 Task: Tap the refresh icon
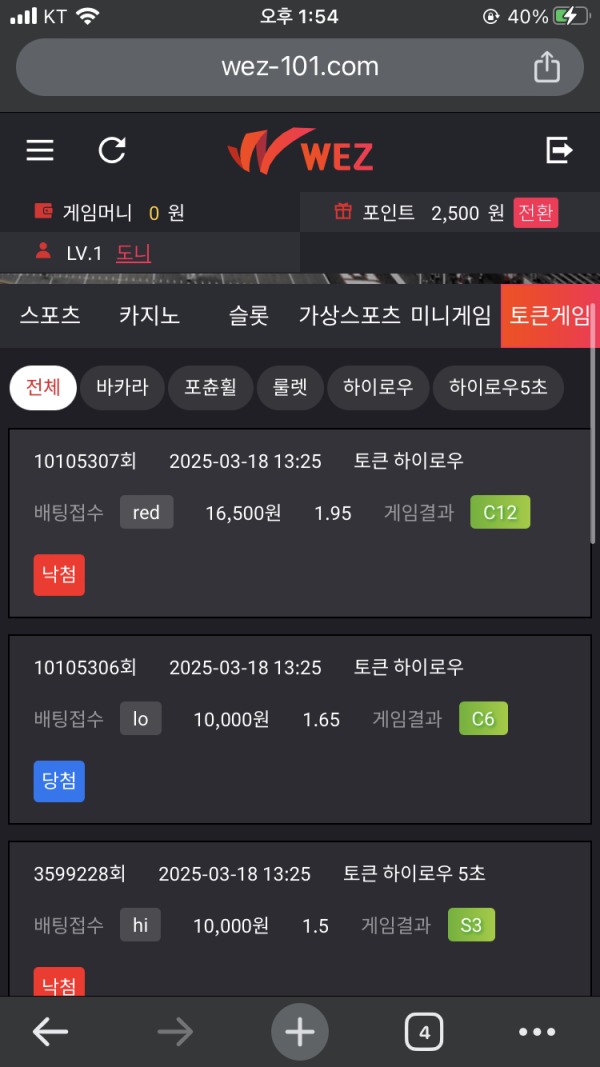112,150
